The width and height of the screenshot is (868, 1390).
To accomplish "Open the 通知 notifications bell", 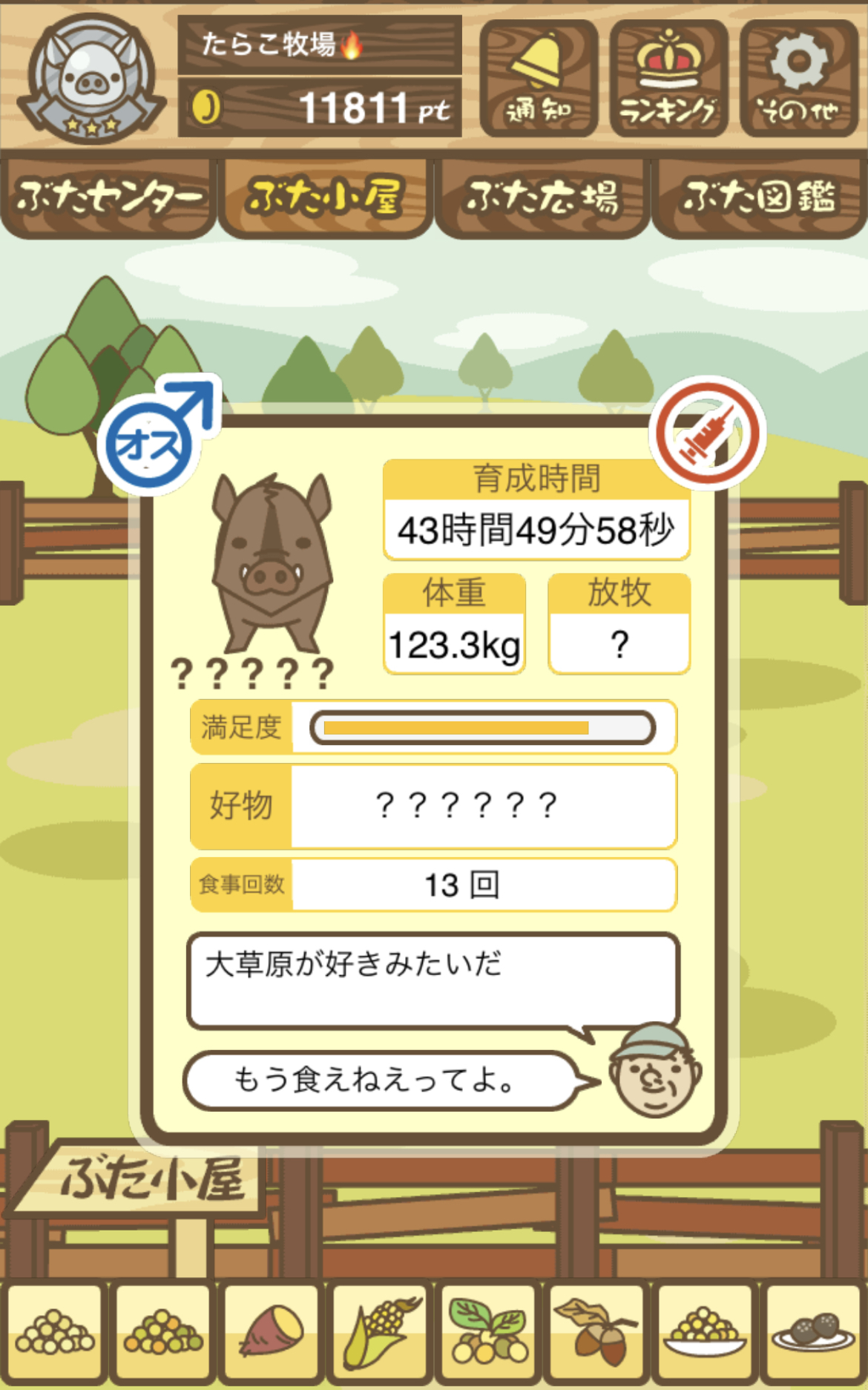I will point(539,78).
